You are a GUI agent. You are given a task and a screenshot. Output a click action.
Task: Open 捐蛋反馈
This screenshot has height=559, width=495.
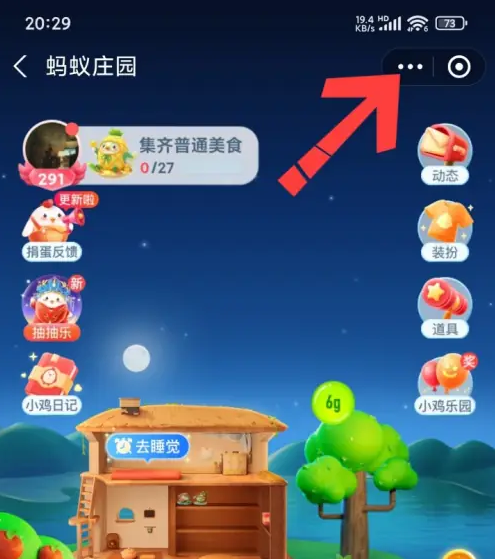pos(52,229)
